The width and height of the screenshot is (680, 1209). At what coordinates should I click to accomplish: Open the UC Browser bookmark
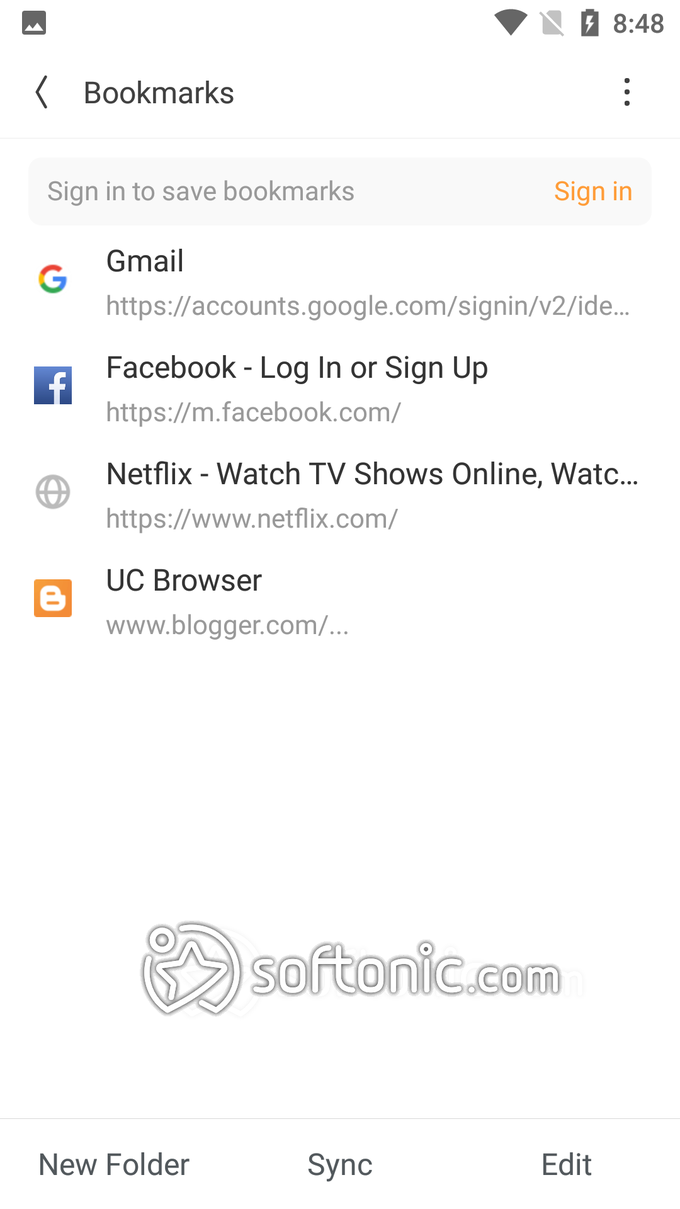point(340,601)
